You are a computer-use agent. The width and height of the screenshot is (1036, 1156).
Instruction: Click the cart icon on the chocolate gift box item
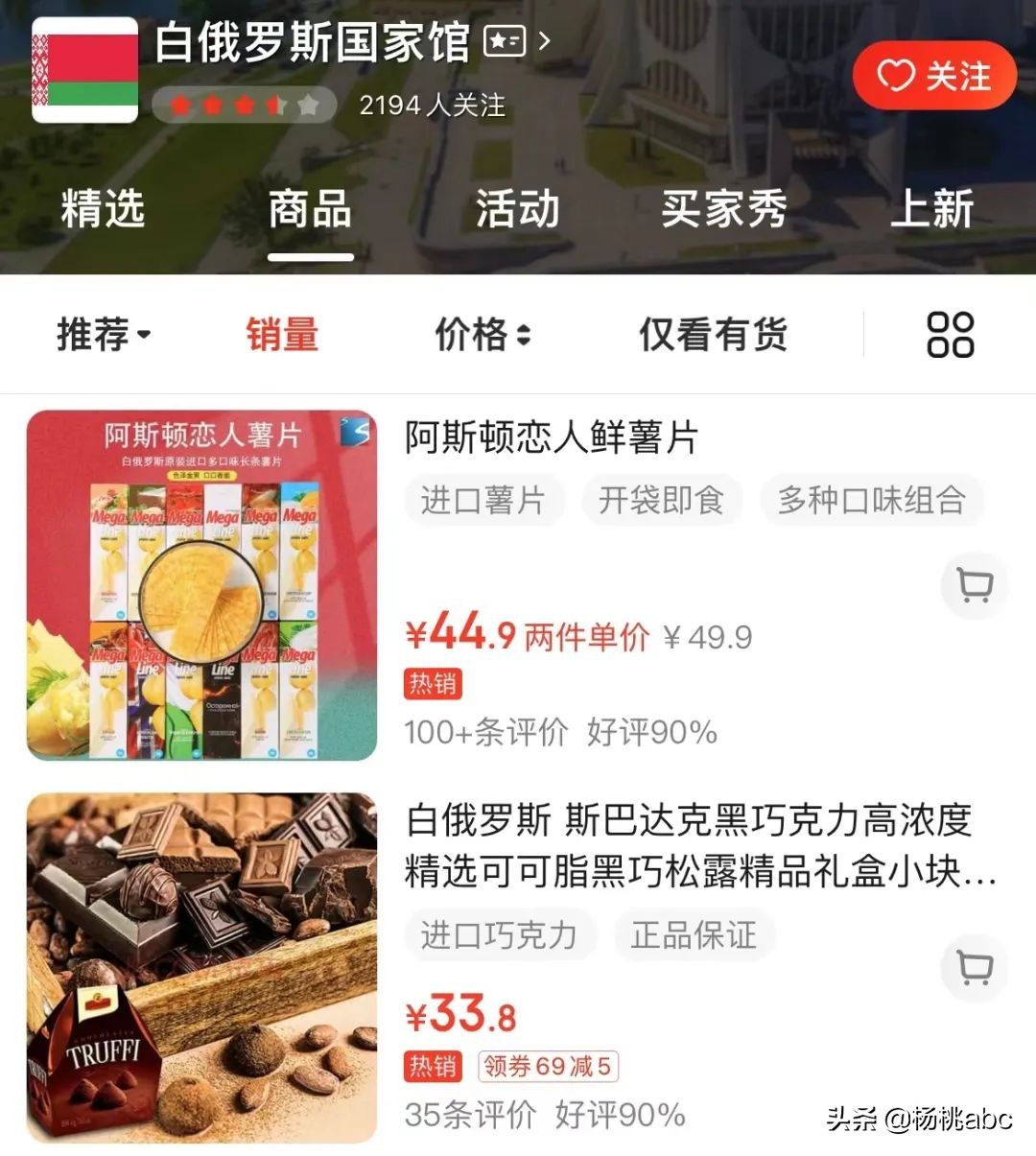(975, 969)
